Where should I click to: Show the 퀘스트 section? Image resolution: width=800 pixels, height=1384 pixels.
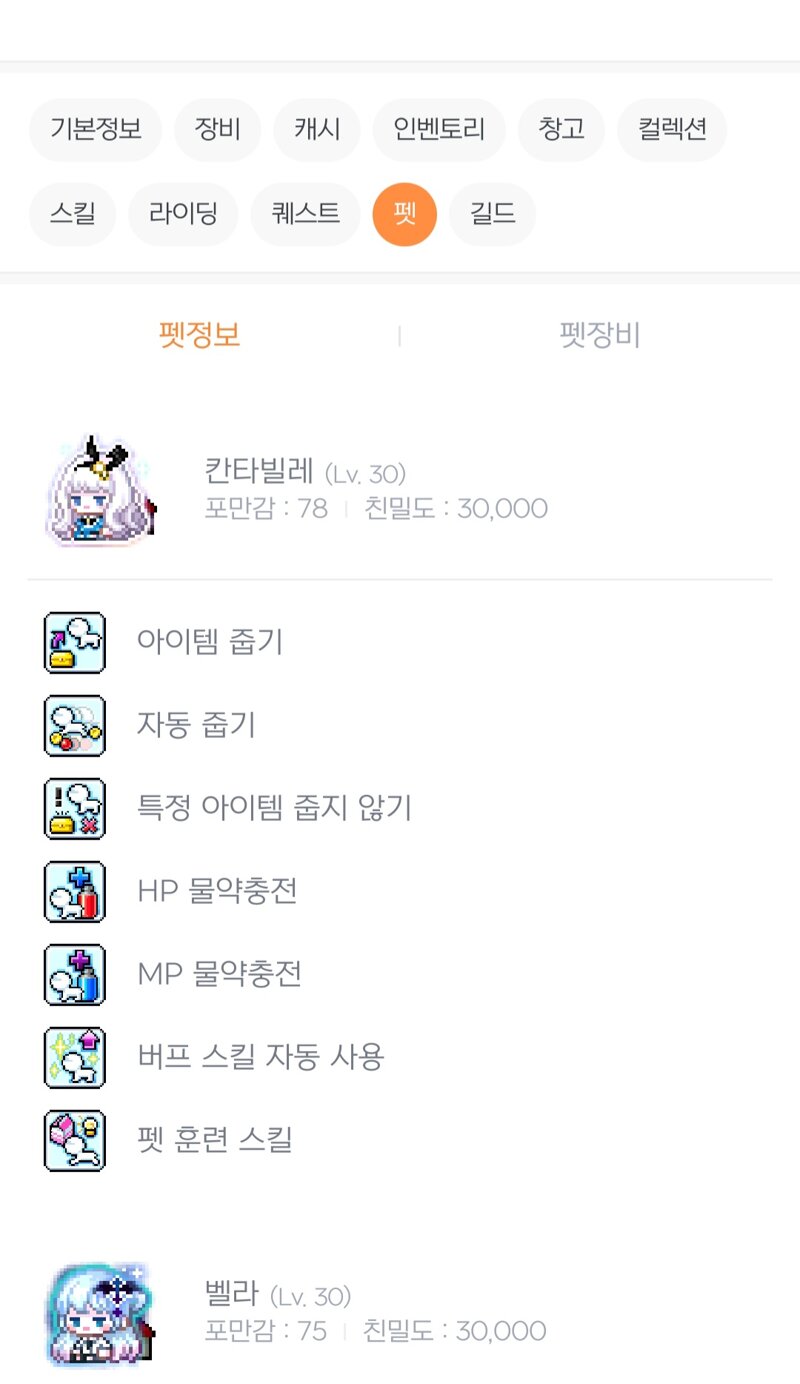305,214
